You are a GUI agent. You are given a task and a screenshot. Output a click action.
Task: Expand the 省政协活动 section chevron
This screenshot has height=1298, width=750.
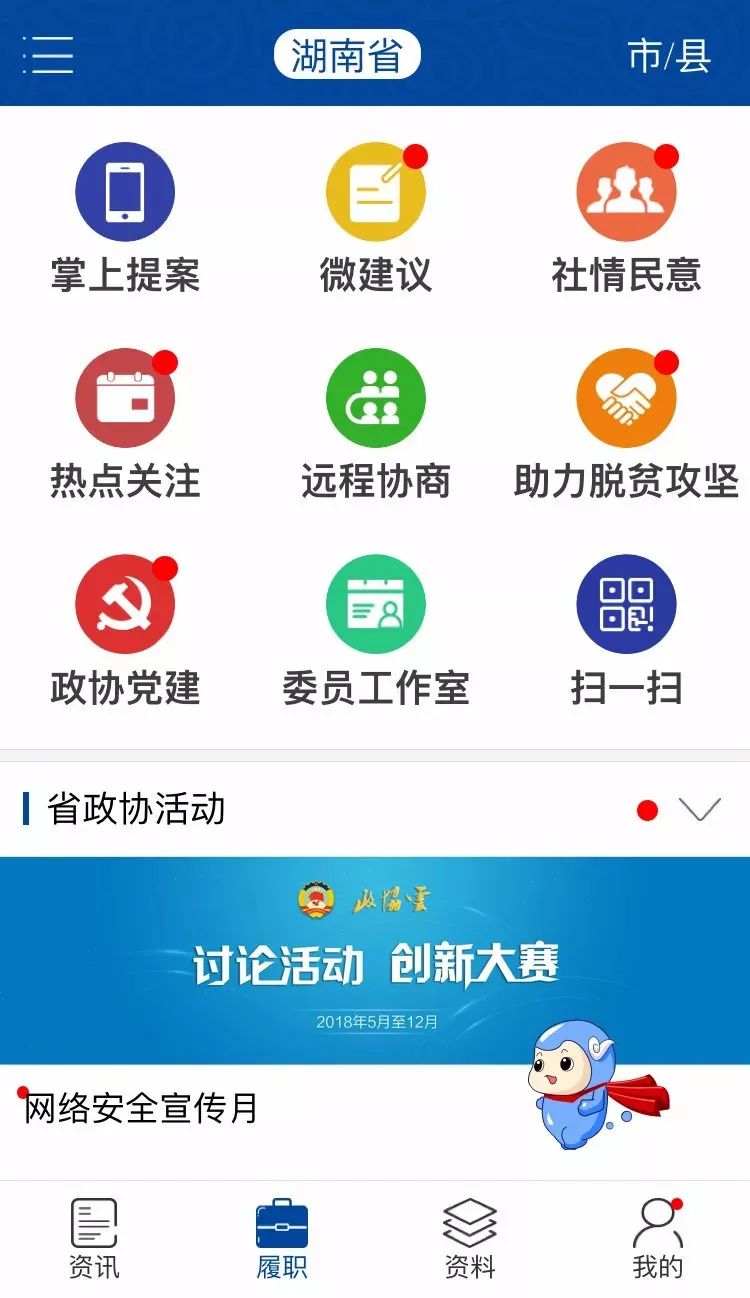click(x=700, y=809)
